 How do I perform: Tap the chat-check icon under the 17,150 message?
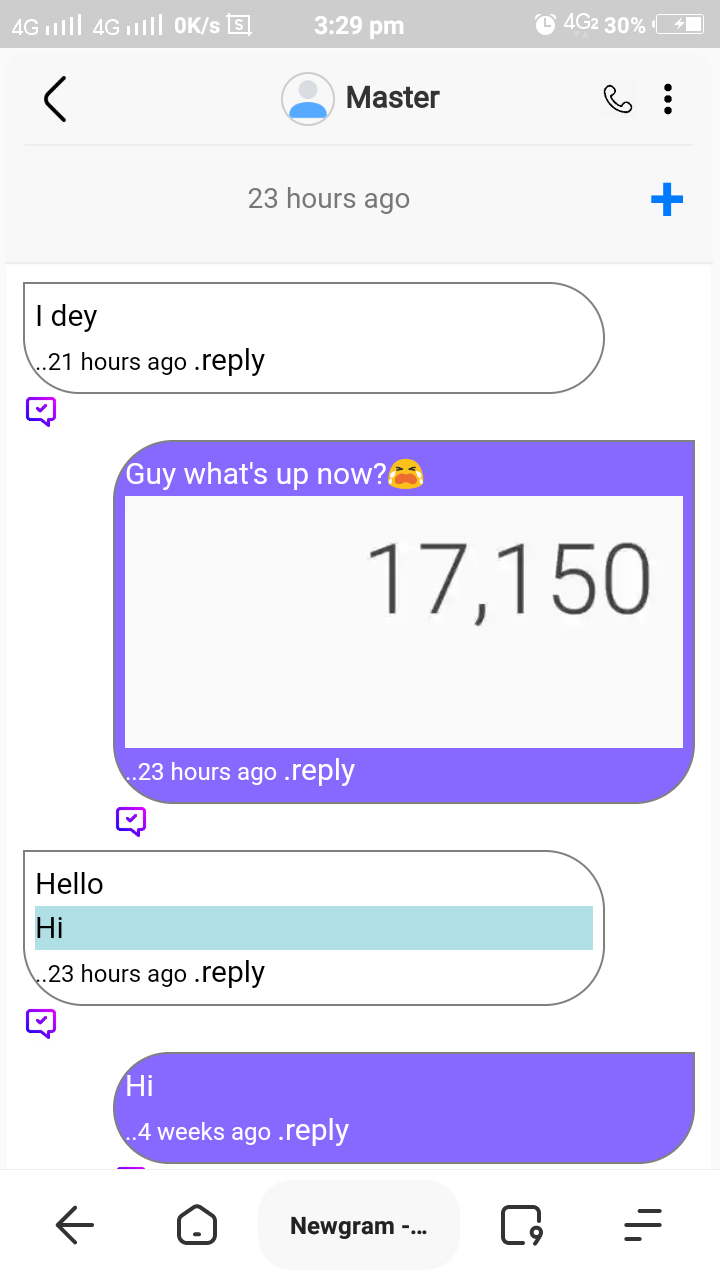coord(131,821)
